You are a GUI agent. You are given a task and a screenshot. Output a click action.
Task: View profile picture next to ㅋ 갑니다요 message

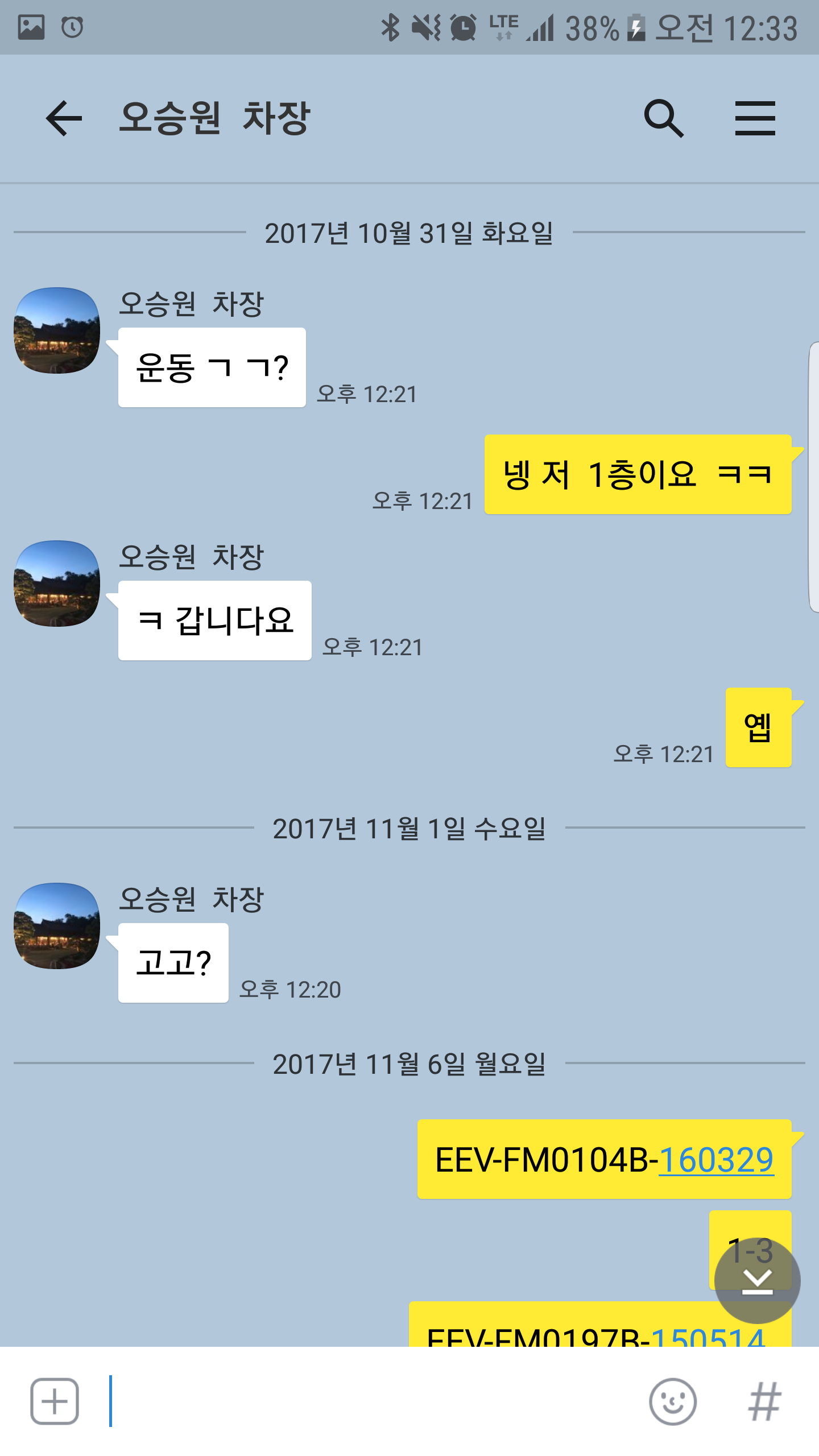[x=57, y=584]
